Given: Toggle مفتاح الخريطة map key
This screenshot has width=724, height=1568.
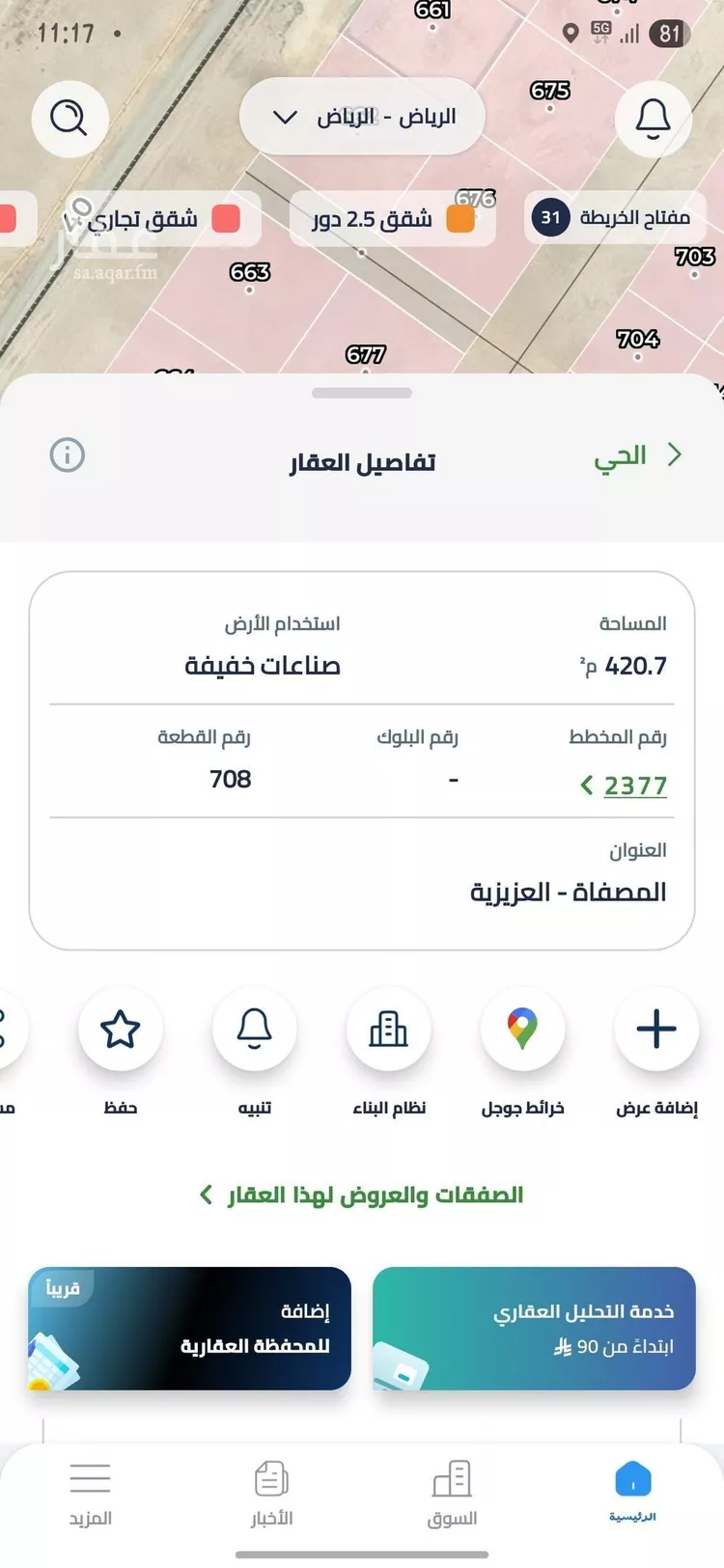Looking at the screenshot, I should tap(615, 218).
